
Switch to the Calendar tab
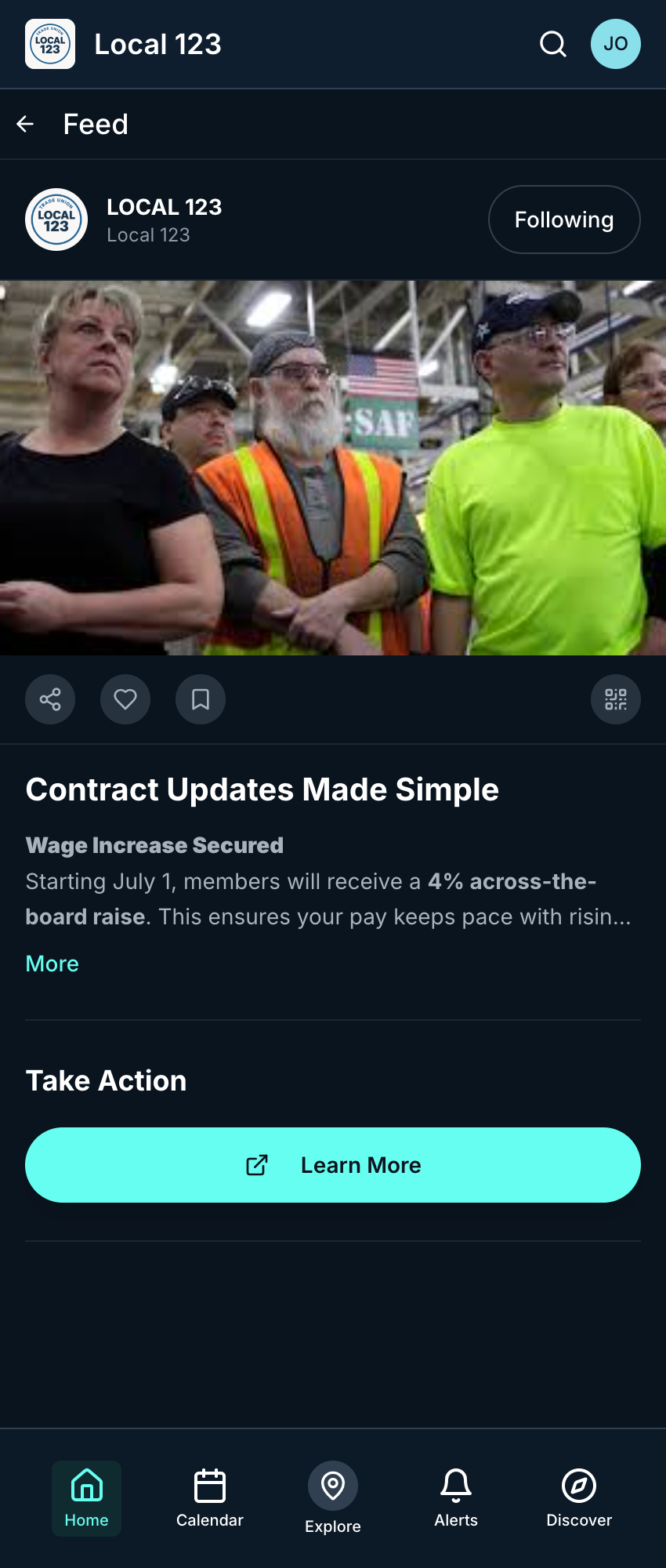point(209,1497)
